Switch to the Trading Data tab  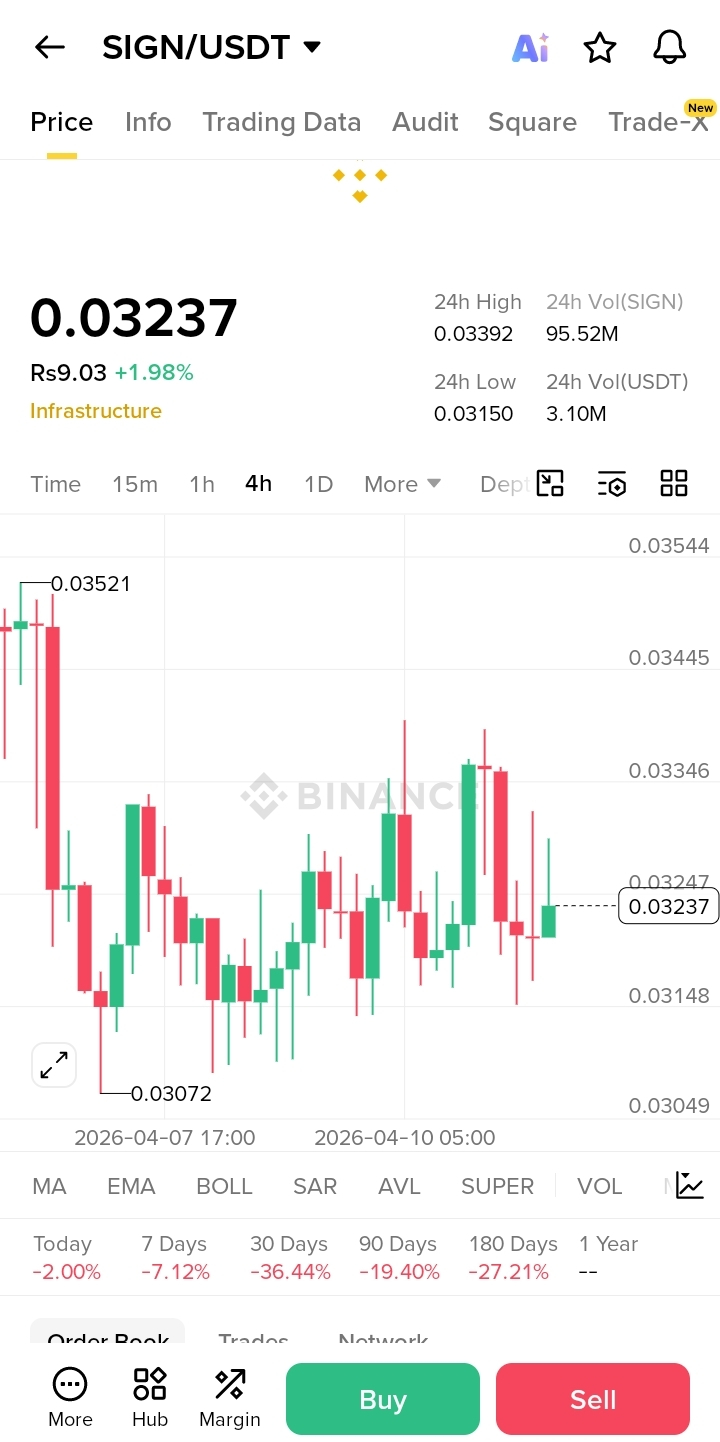pos(281,122)
